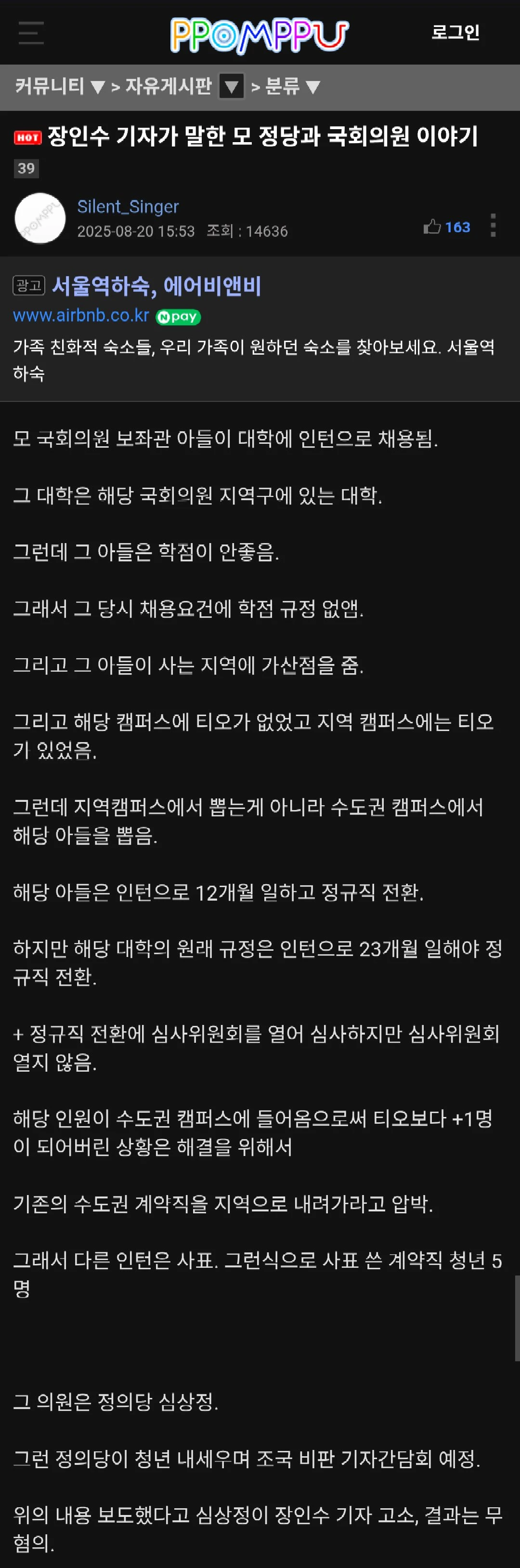Image resolution: width=520 pixels, height=1568 pixels.
Task: Like the post with the thumbs-up icon
Action: 432,227
